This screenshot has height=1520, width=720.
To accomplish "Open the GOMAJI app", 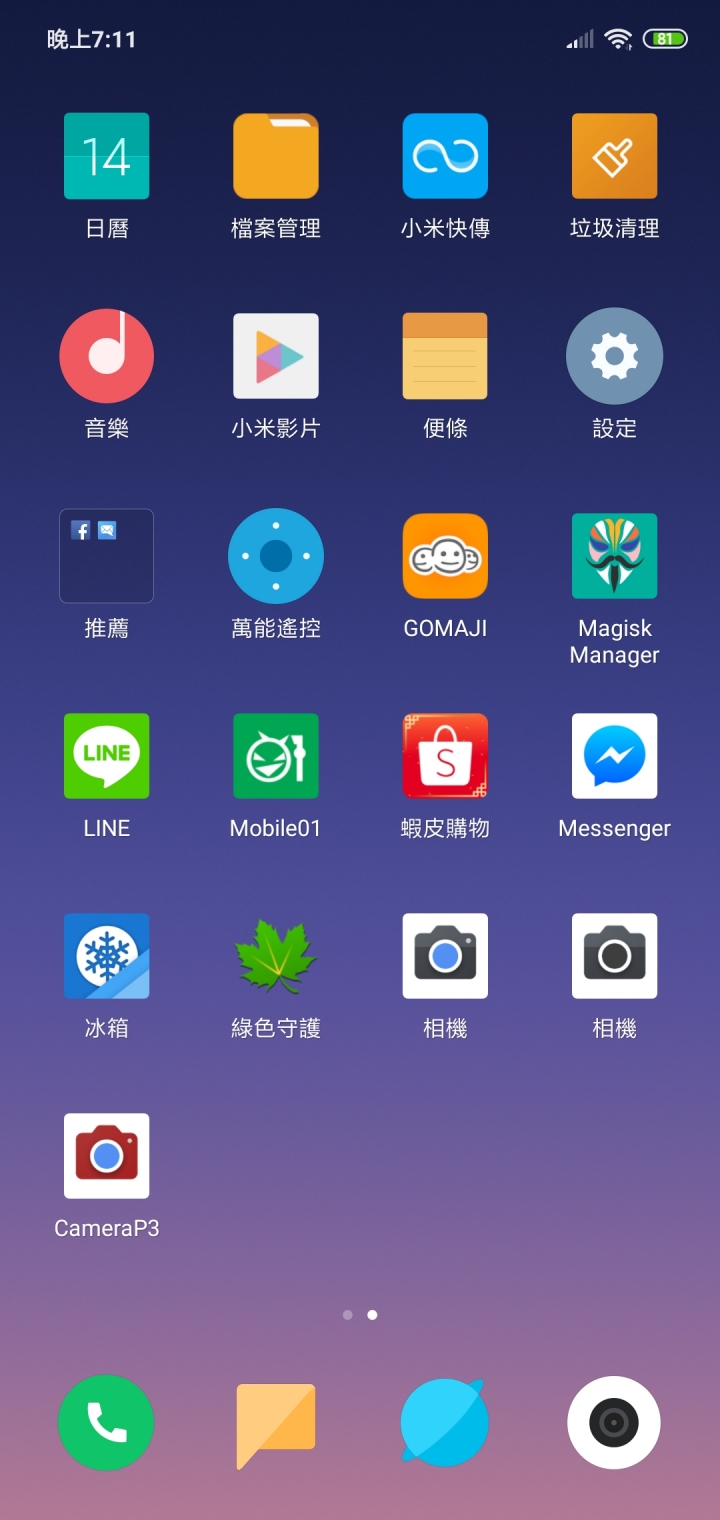I will pos(445,556).
